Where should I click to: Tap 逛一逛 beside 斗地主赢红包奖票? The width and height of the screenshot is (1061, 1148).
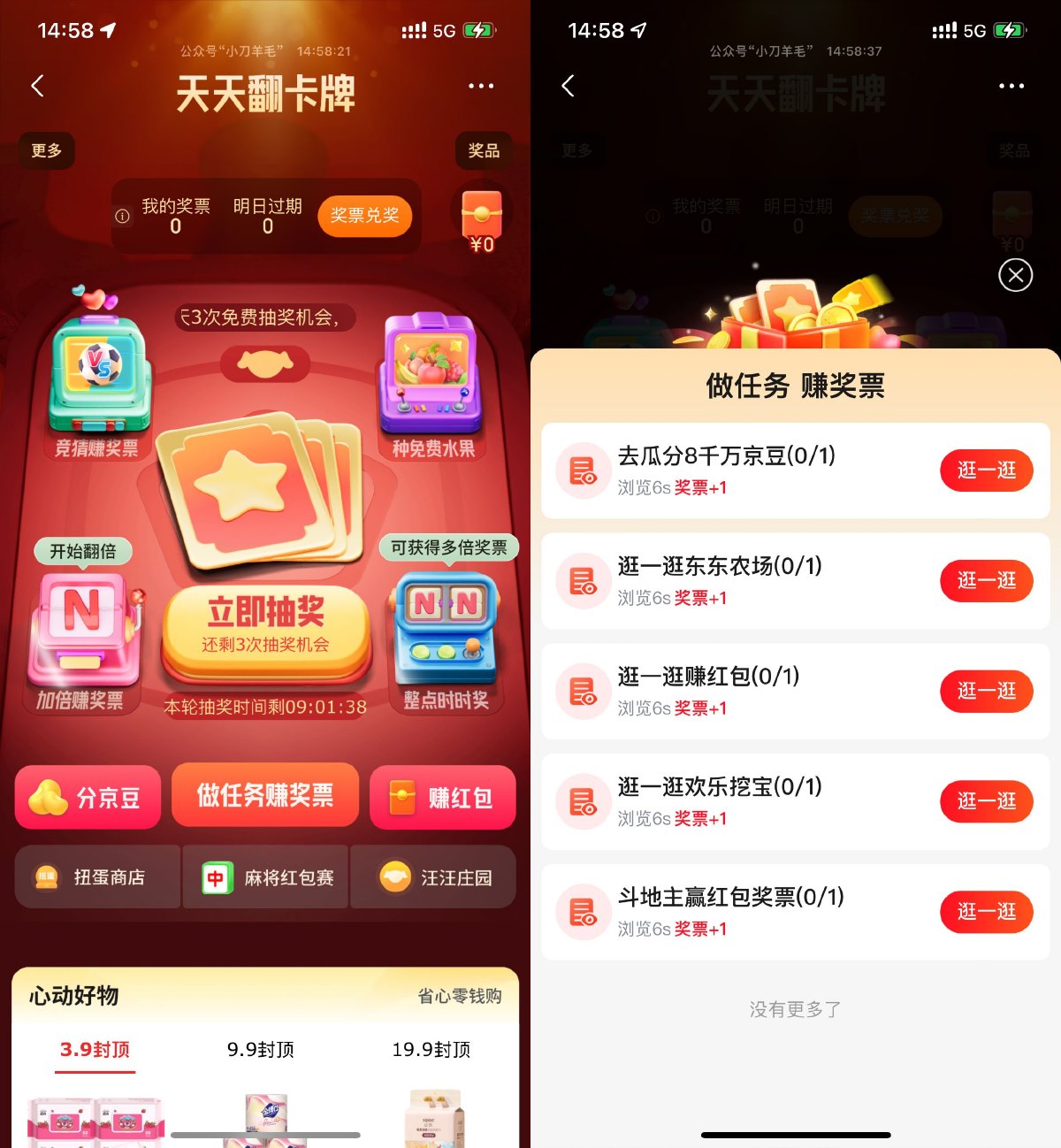[986, 912]
